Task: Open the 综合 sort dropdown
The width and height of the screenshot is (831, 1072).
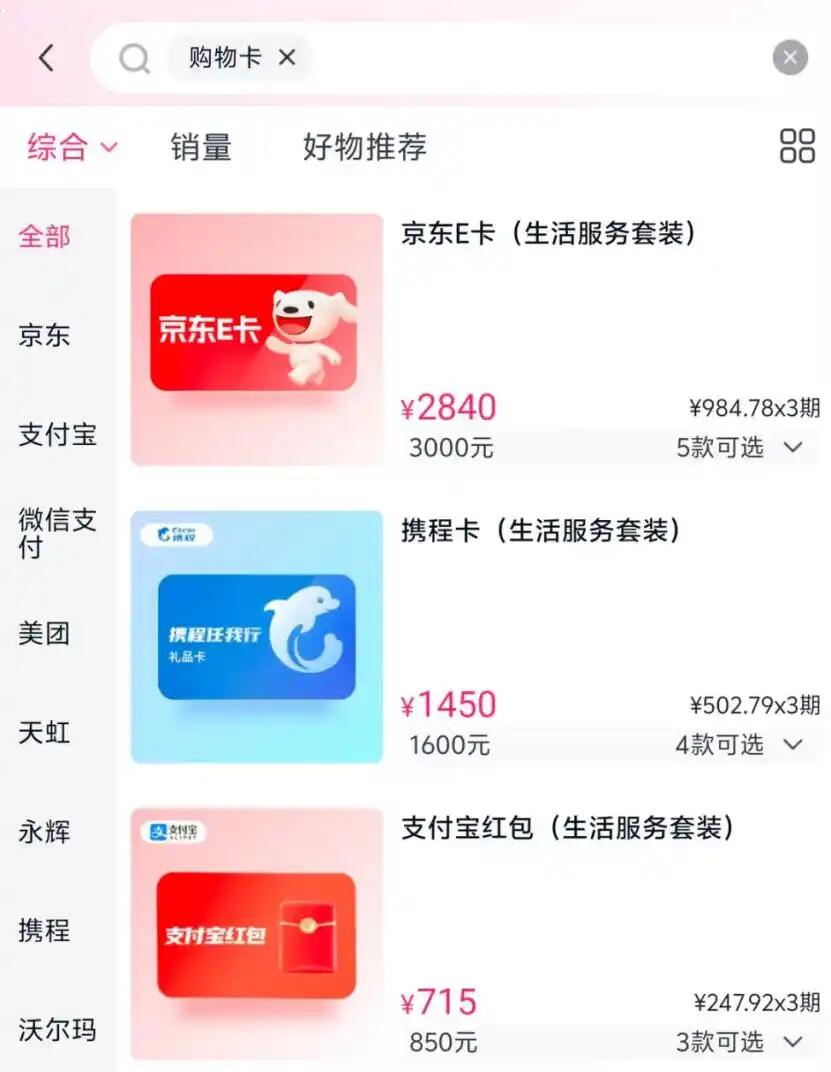Action: pyautogui.click(x=72, y=148)
